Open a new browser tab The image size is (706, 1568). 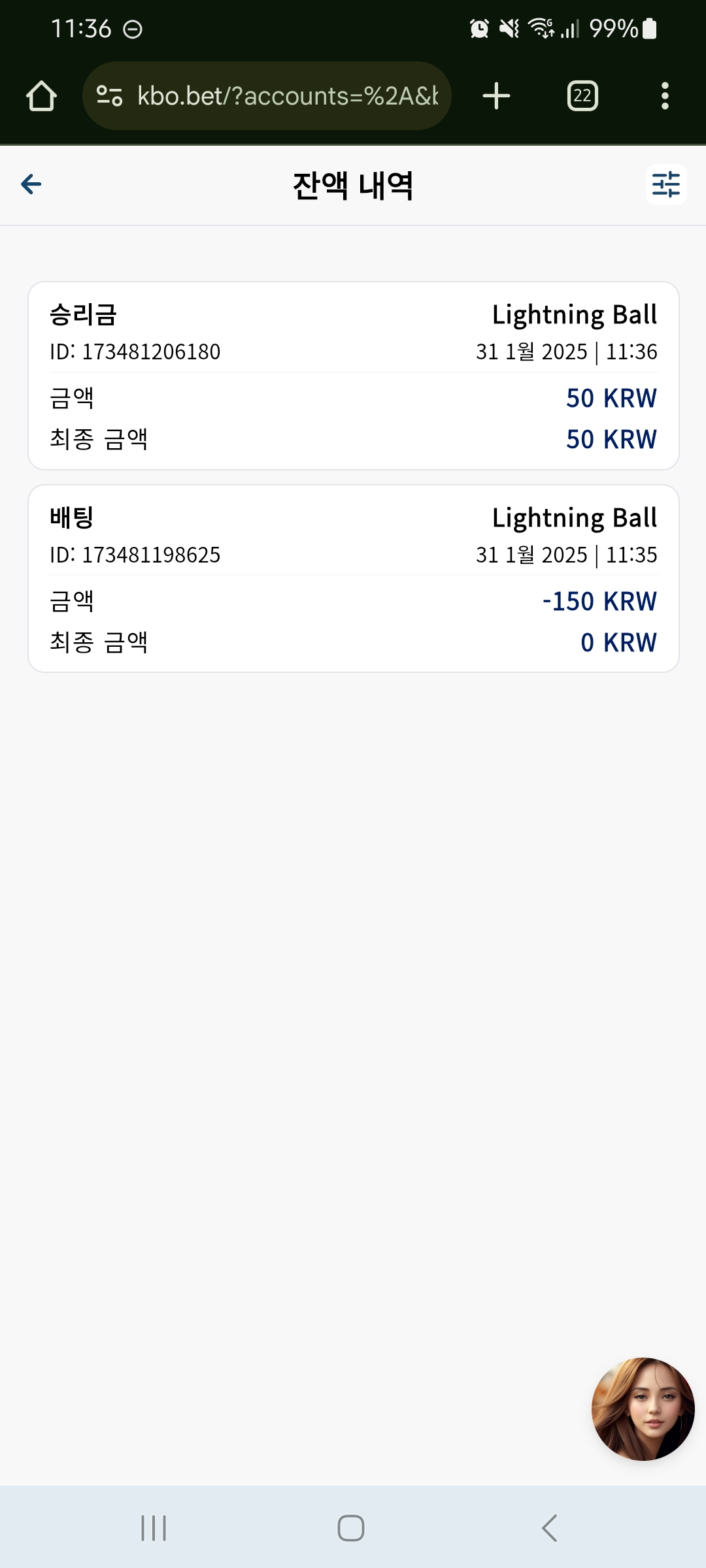click(x=496, y=96)
